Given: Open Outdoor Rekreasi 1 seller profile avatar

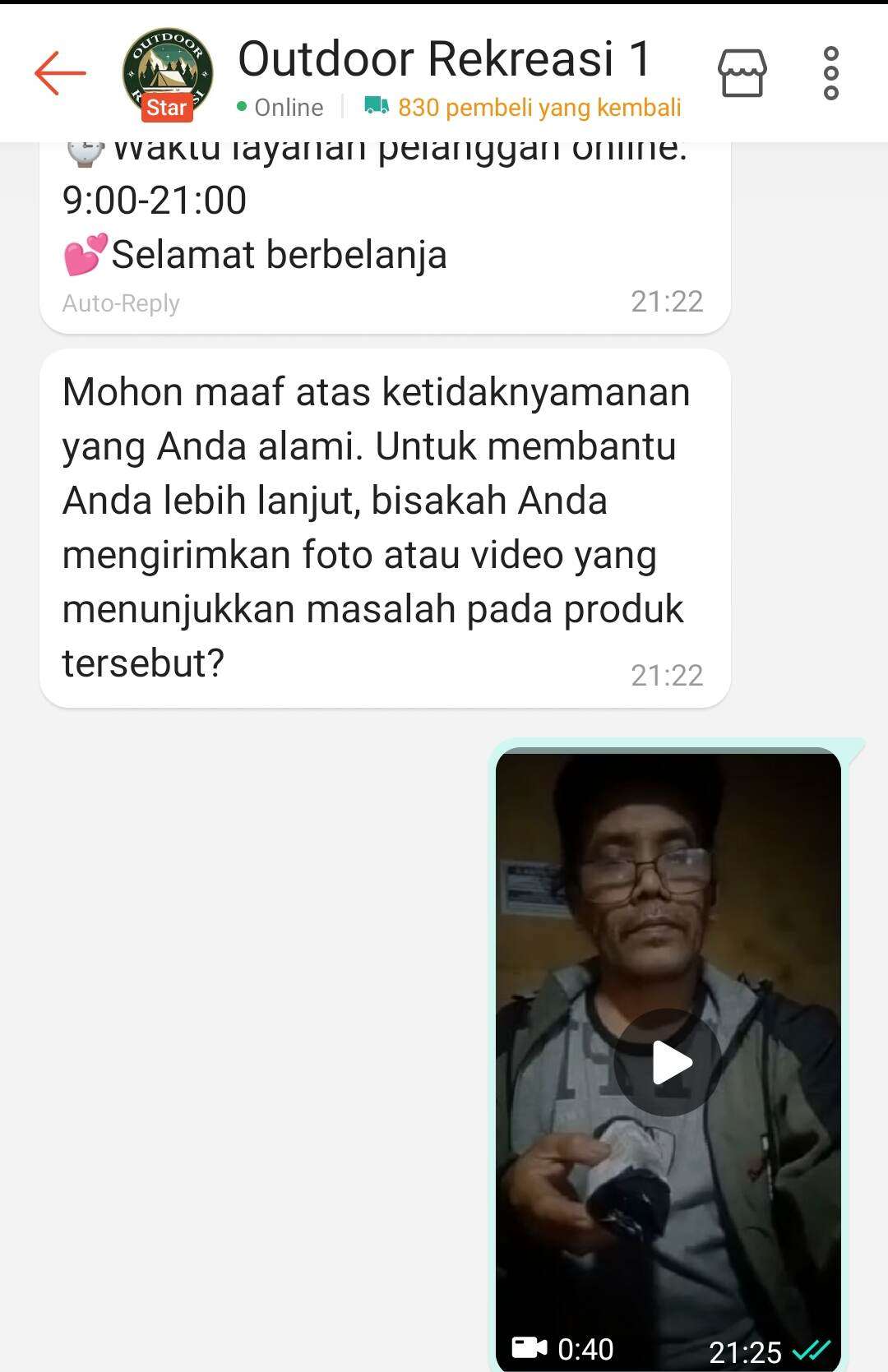Looking at the screenshot, I should pos(167,75).
